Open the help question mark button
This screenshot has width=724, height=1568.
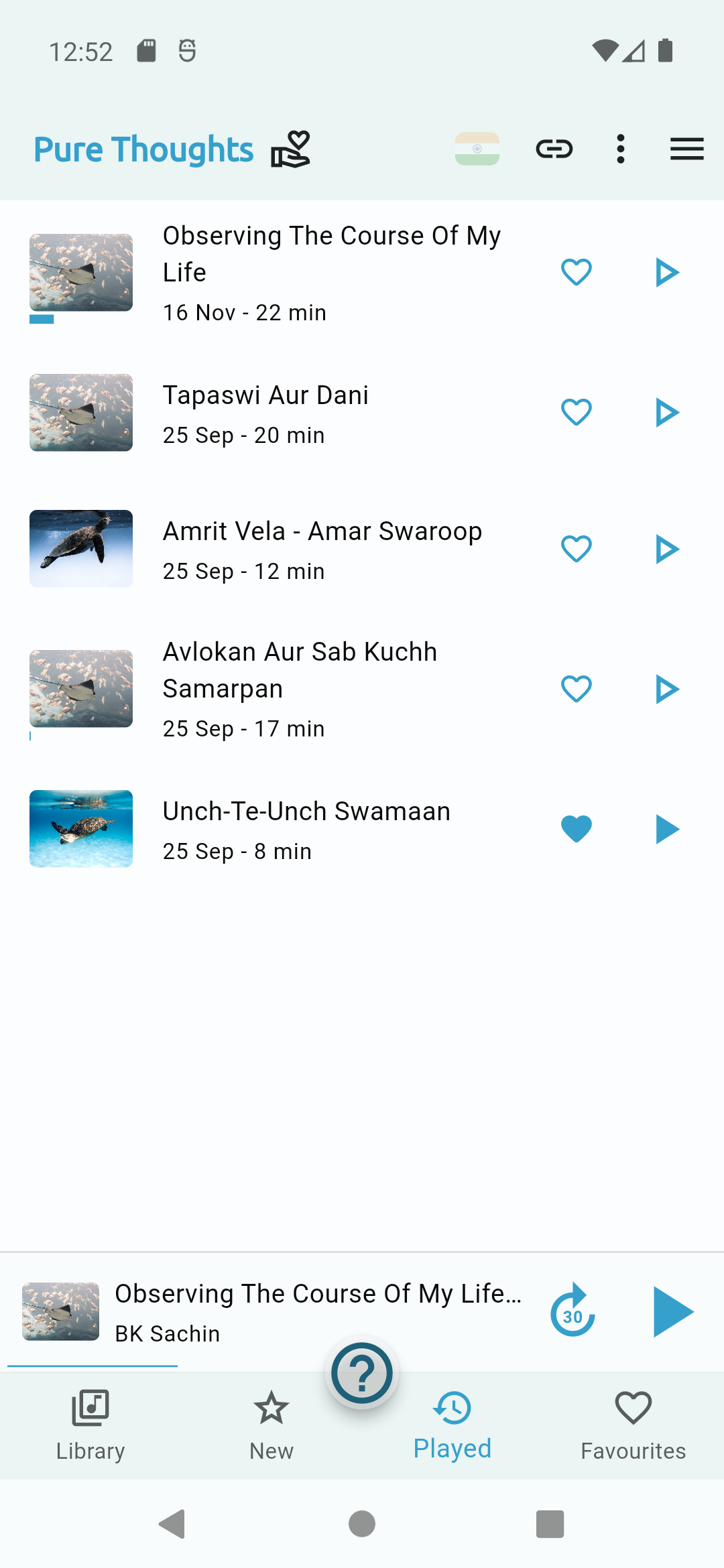362,1373
